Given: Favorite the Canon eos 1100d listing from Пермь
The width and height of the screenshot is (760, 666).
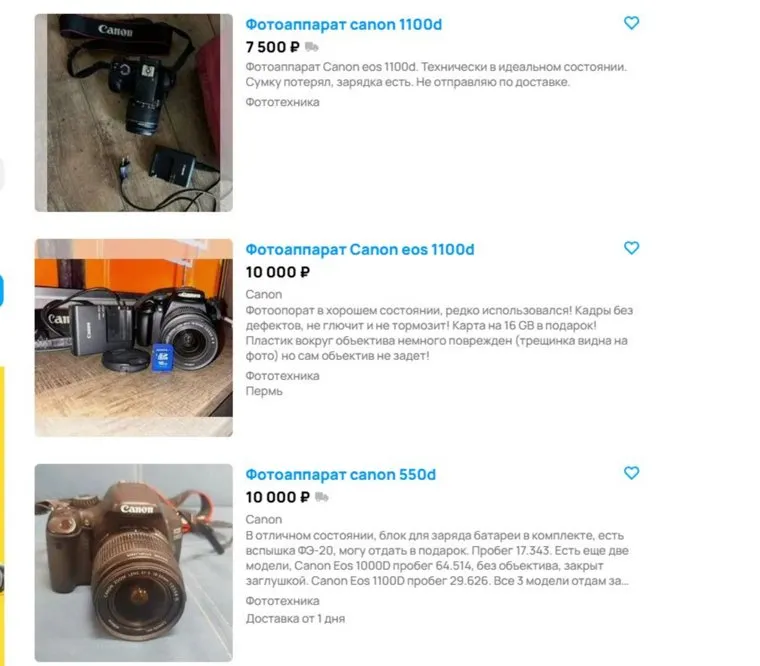Looking at the screenshot, I should (631, 248).
